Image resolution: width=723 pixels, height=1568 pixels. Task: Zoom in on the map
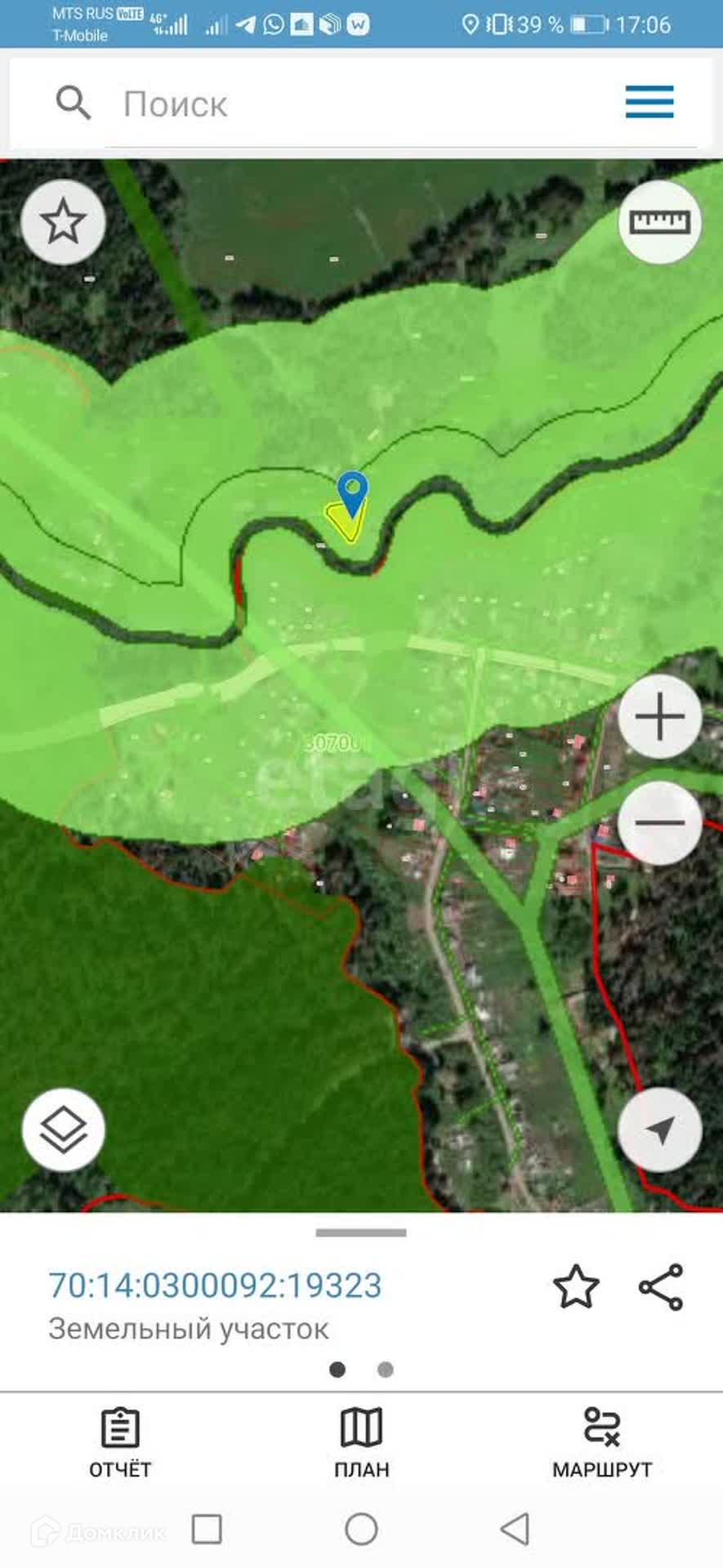pos(659,717)
